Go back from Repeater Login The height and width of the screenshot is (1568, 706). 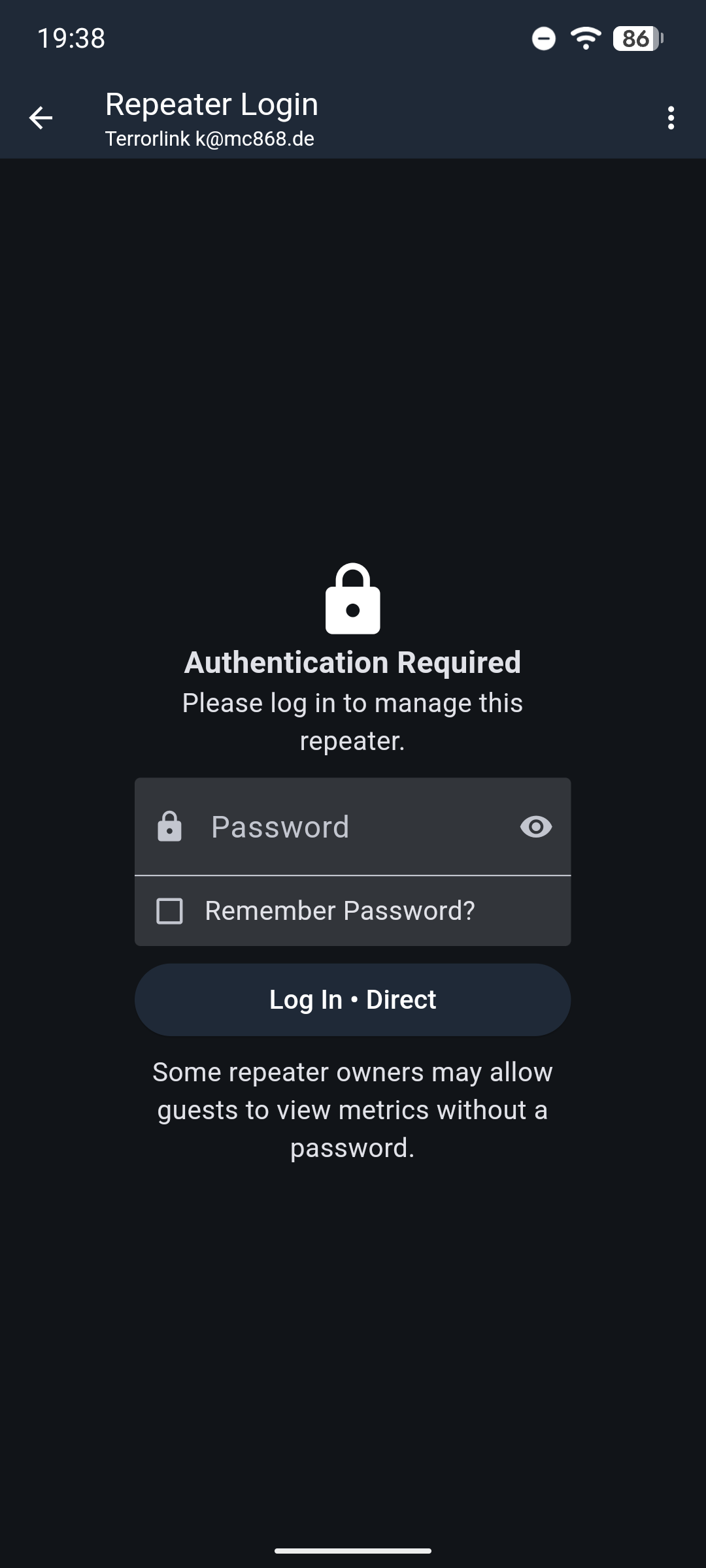[41, 118]
